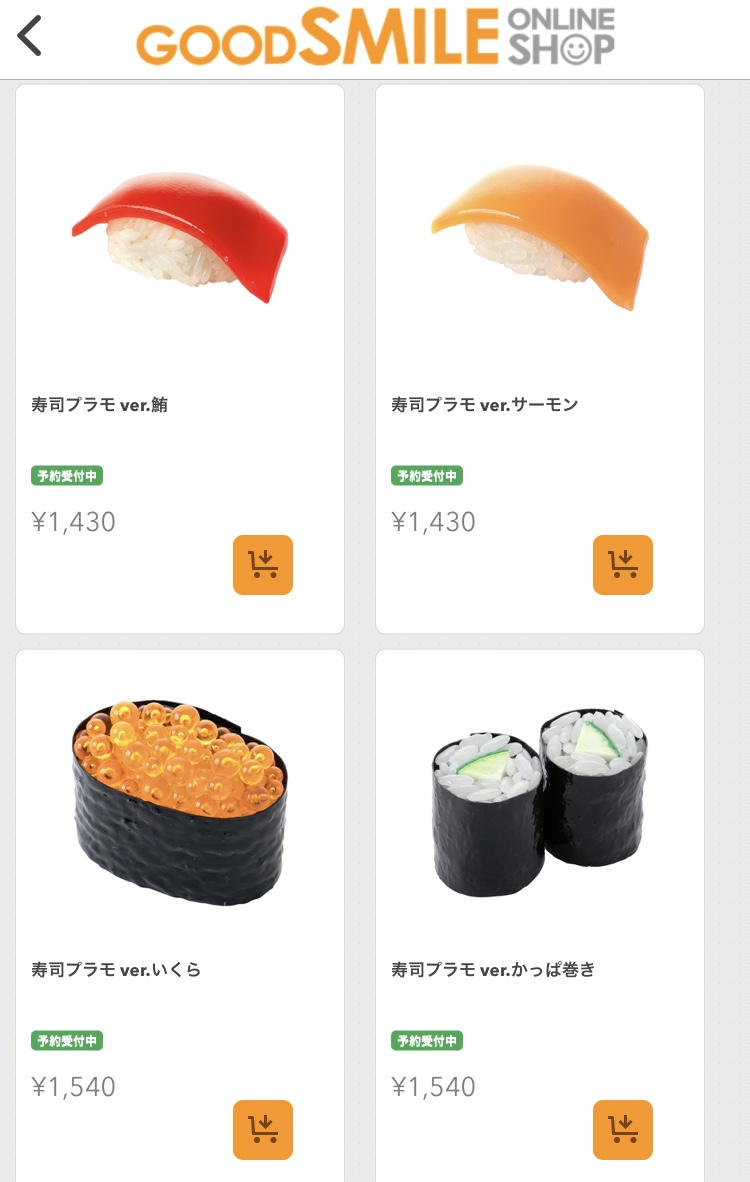The width and height of the screenshot is (750, 1182).
Task: Add 寿司プラモ ver.サーモン to the cart
Action: 623,565
